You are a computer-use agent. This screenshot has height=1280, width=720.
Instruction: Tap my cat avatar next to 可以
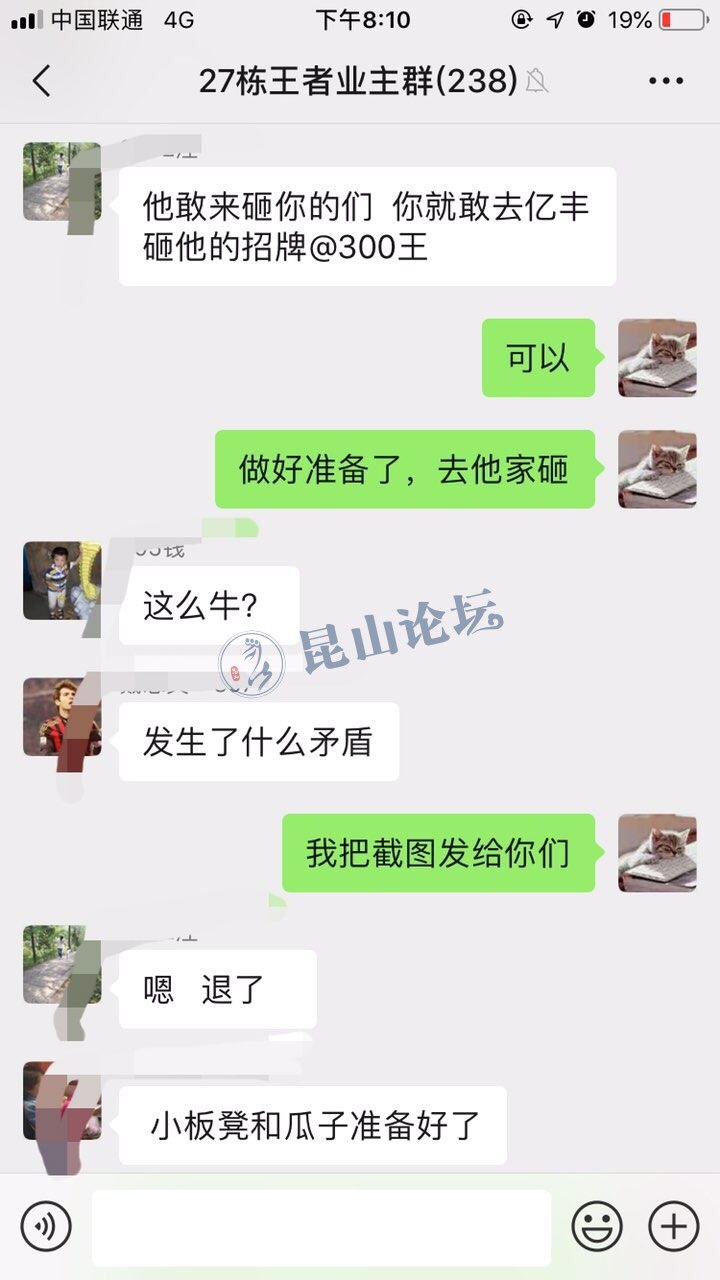[x=657, y=358]
